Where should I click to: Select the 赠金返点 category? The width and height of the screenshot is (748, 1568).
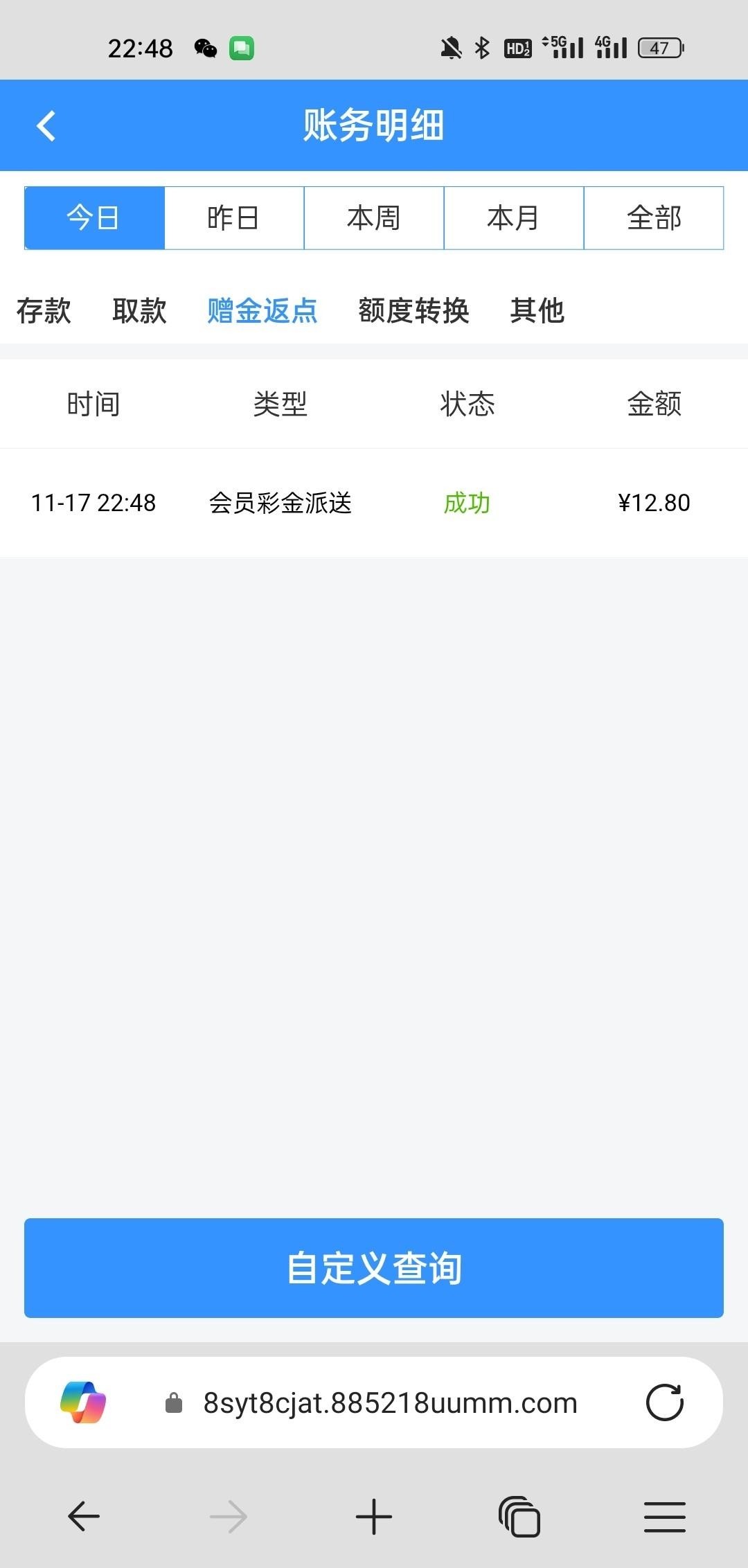coord(262,310)
